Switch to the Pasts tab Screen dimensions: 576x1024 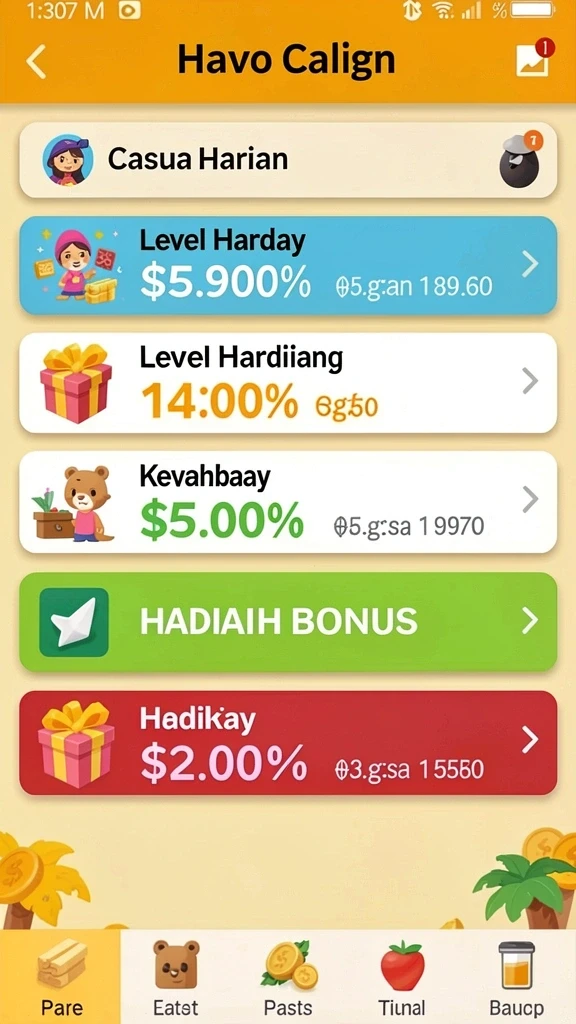[289, 976]
